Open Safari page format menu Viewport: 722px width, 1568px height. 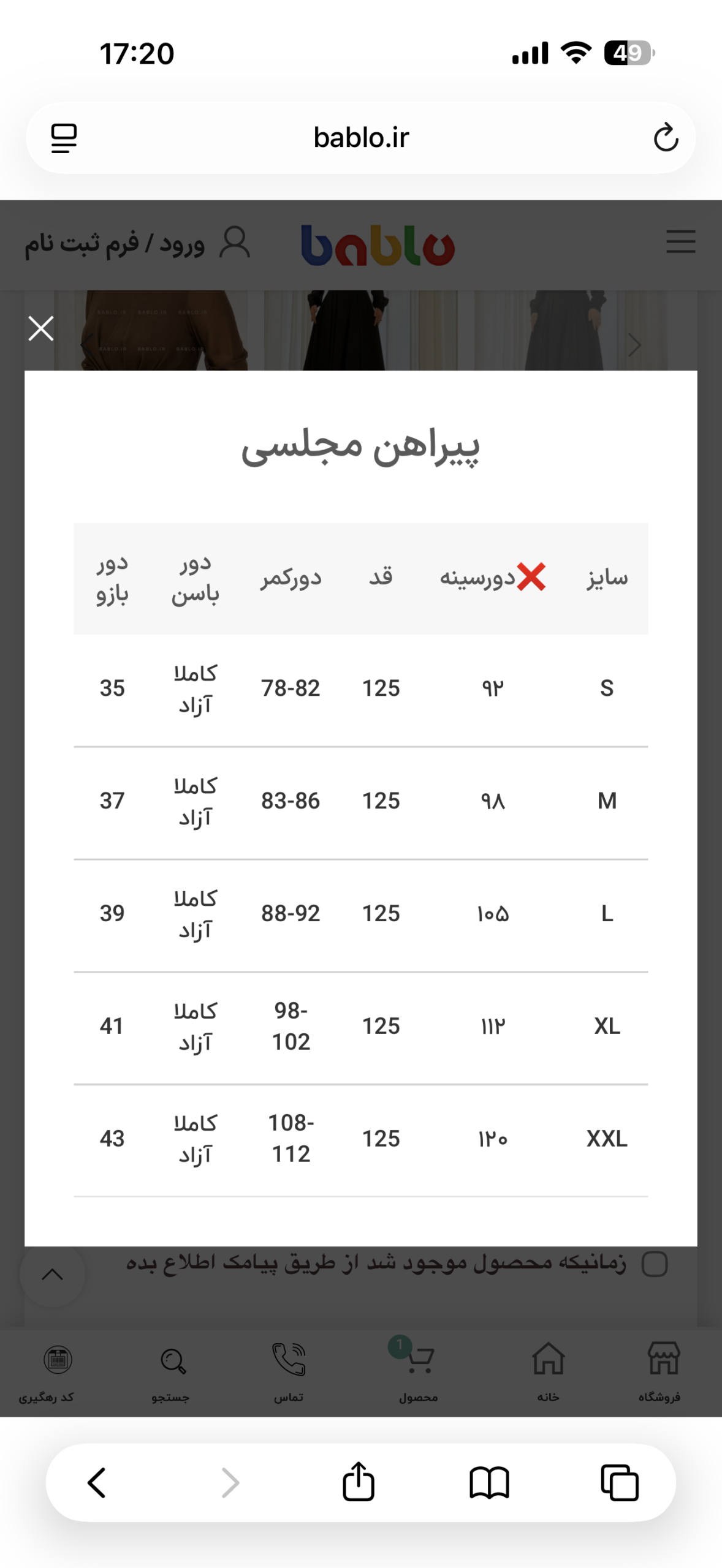[x=64, y=138]
